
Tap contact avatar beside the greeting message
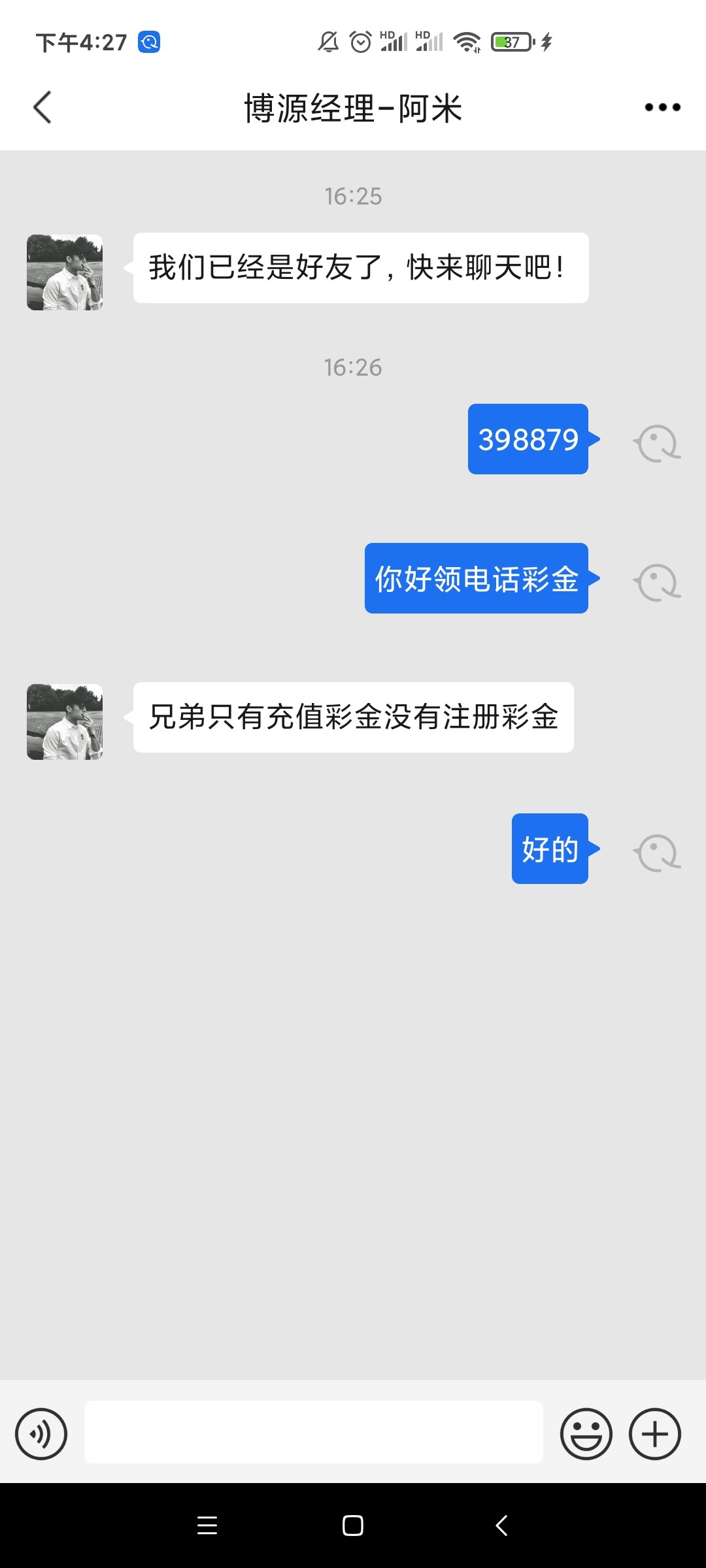[65, 272]
